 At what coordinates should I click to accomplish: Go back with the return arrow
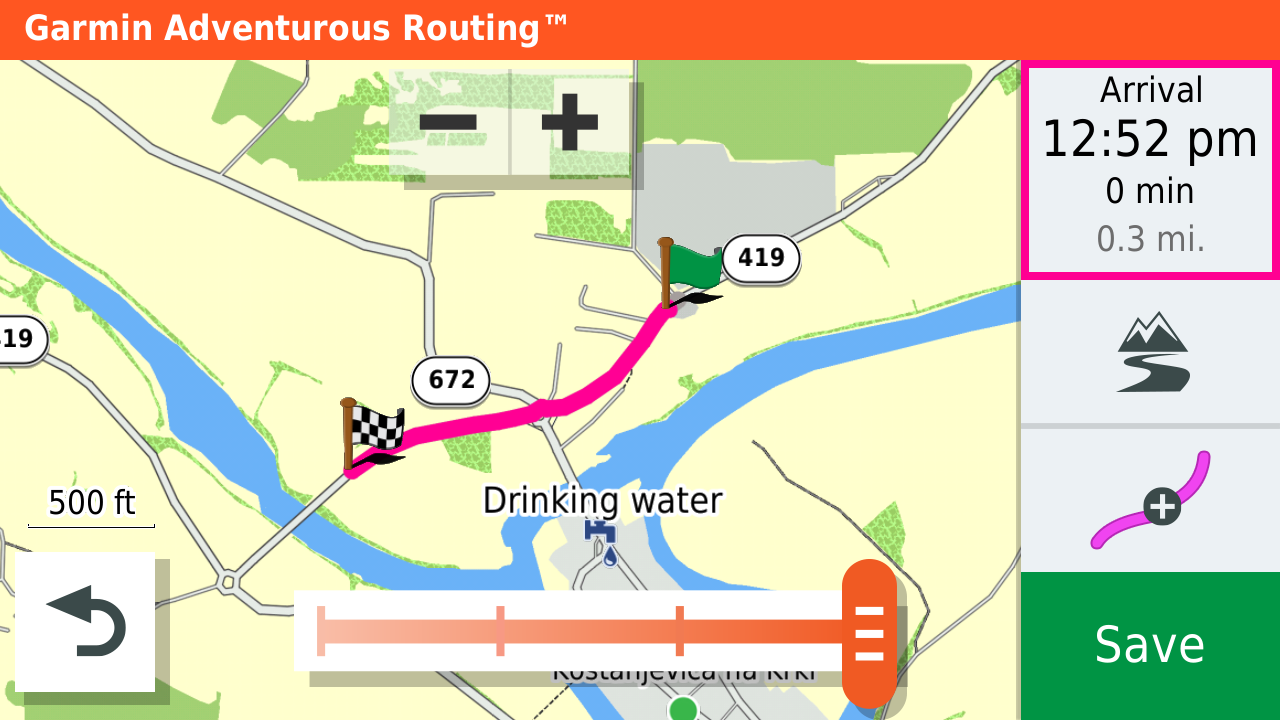pyautogui.click(x=86, y=621)
